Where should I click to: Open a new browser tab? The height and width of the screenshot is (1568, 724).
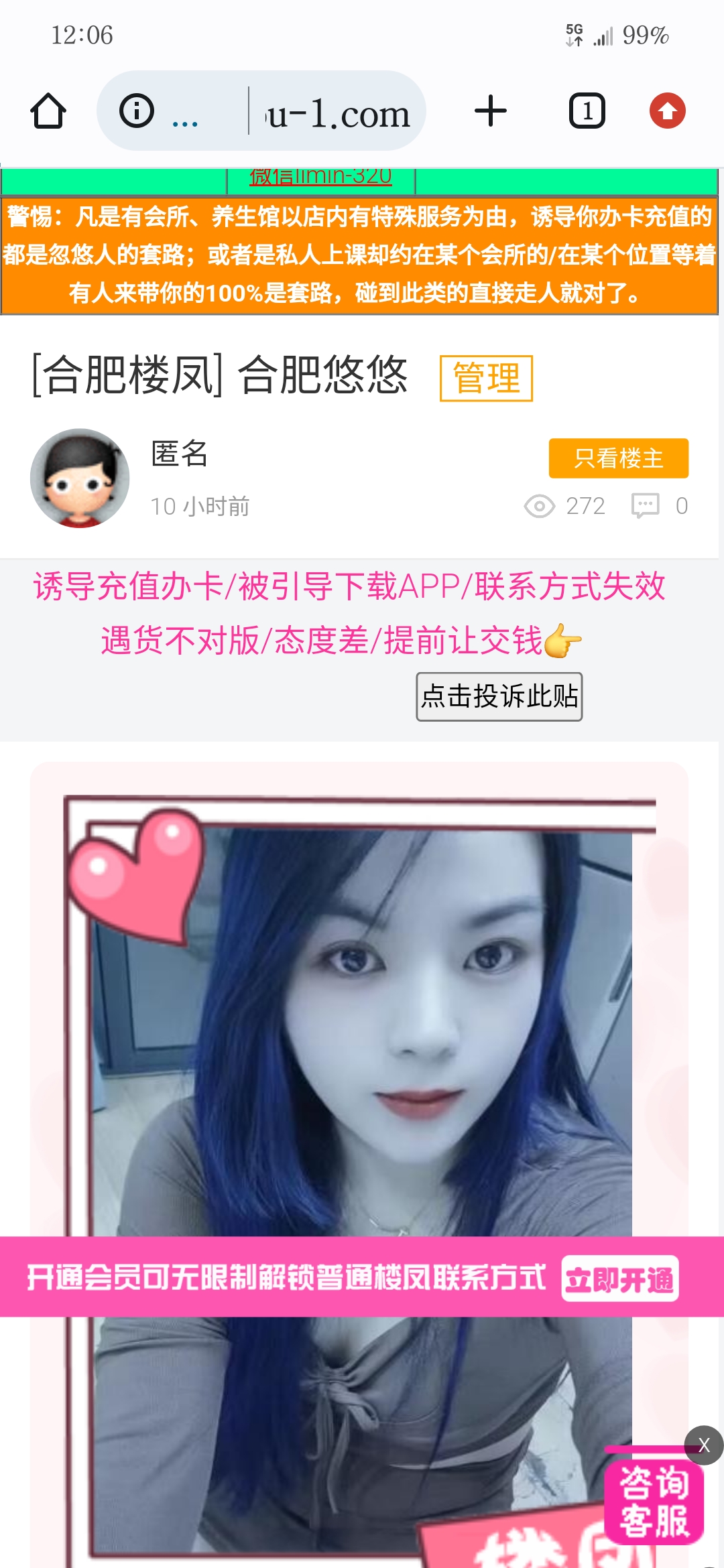pos(490,111)
